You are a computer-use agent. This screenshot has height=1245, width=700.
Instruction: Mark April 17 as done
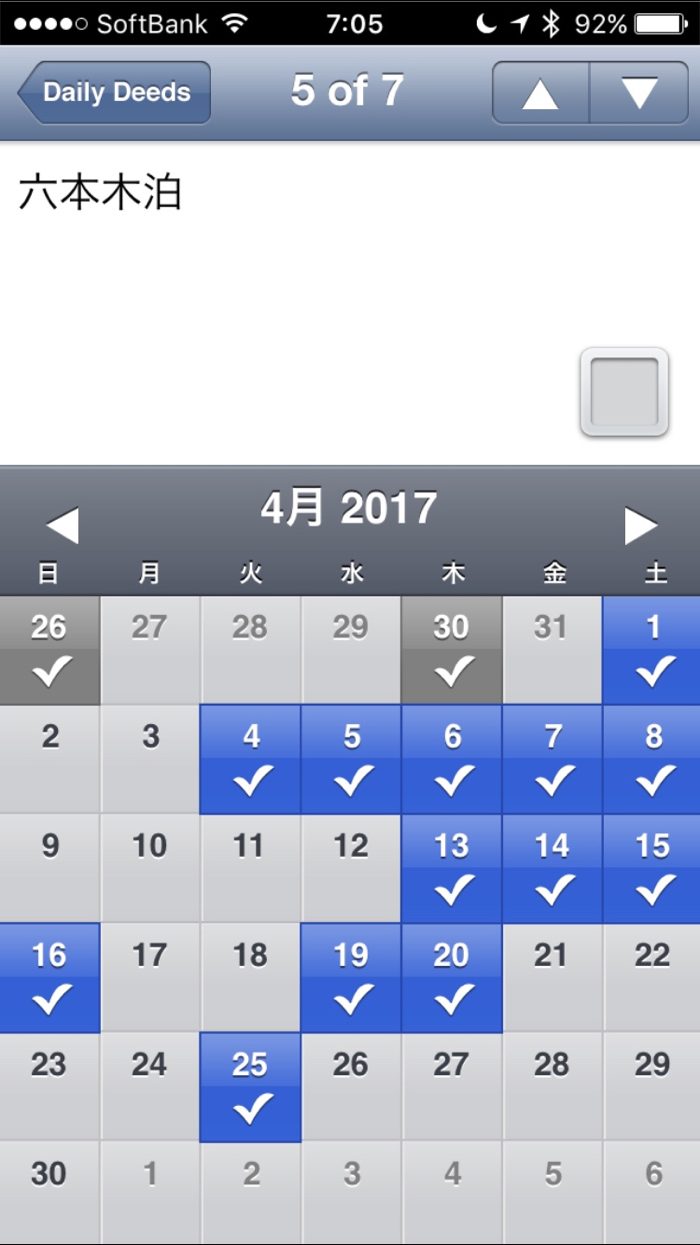tap(150, 977)
